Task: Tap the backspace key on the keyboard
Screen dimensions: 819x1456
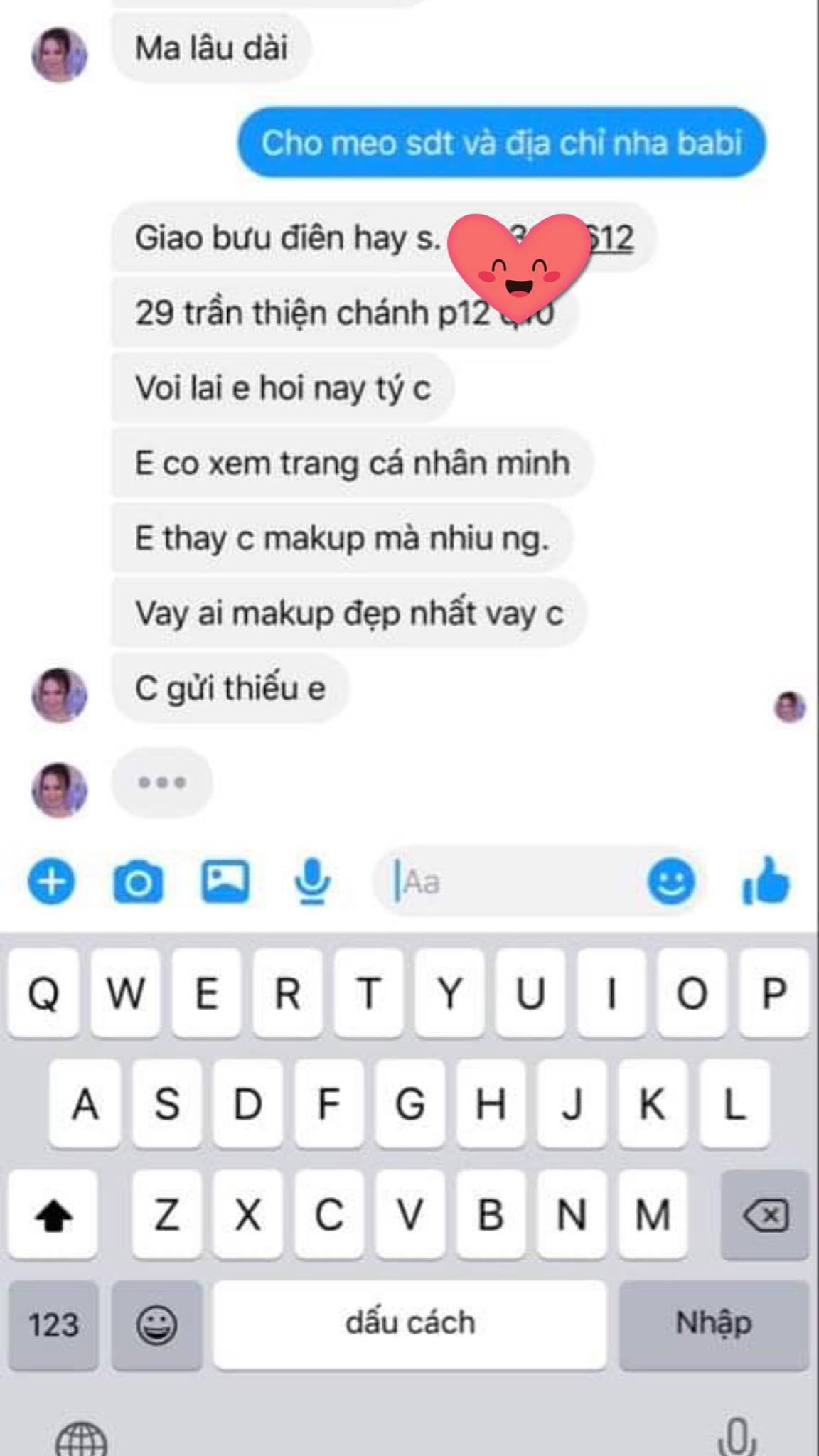Action: [x=765, y=1215]
